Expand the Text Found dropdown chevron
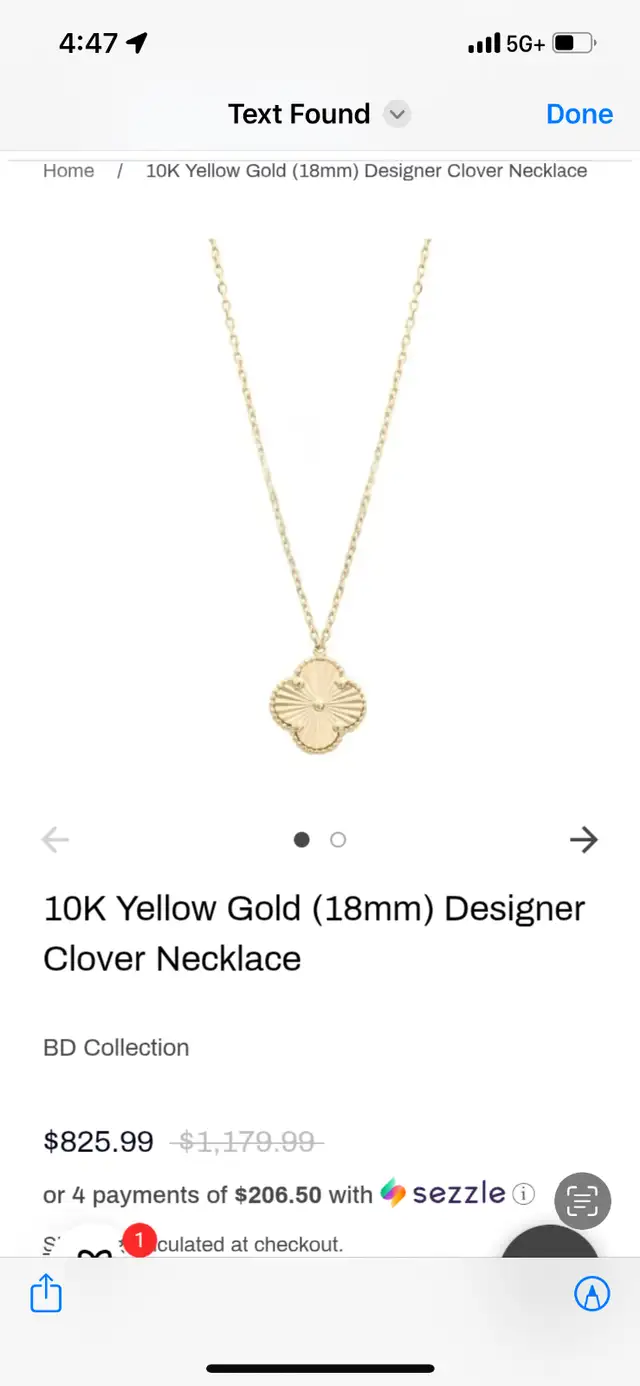This screenshot has height=1386, width=640. (x=397, y=114)
